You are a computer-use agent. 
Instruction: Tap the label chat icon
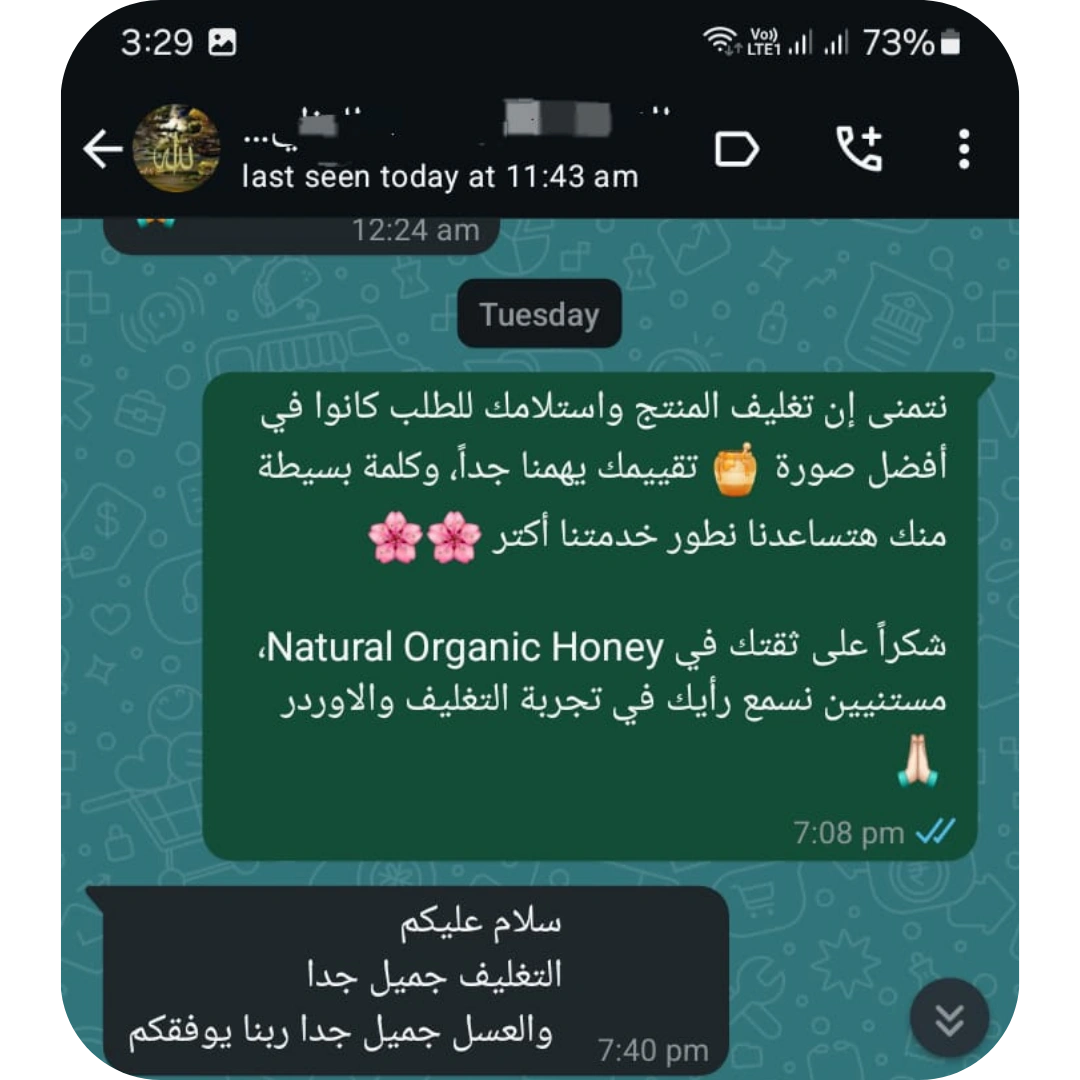click(x=737, y=150)
